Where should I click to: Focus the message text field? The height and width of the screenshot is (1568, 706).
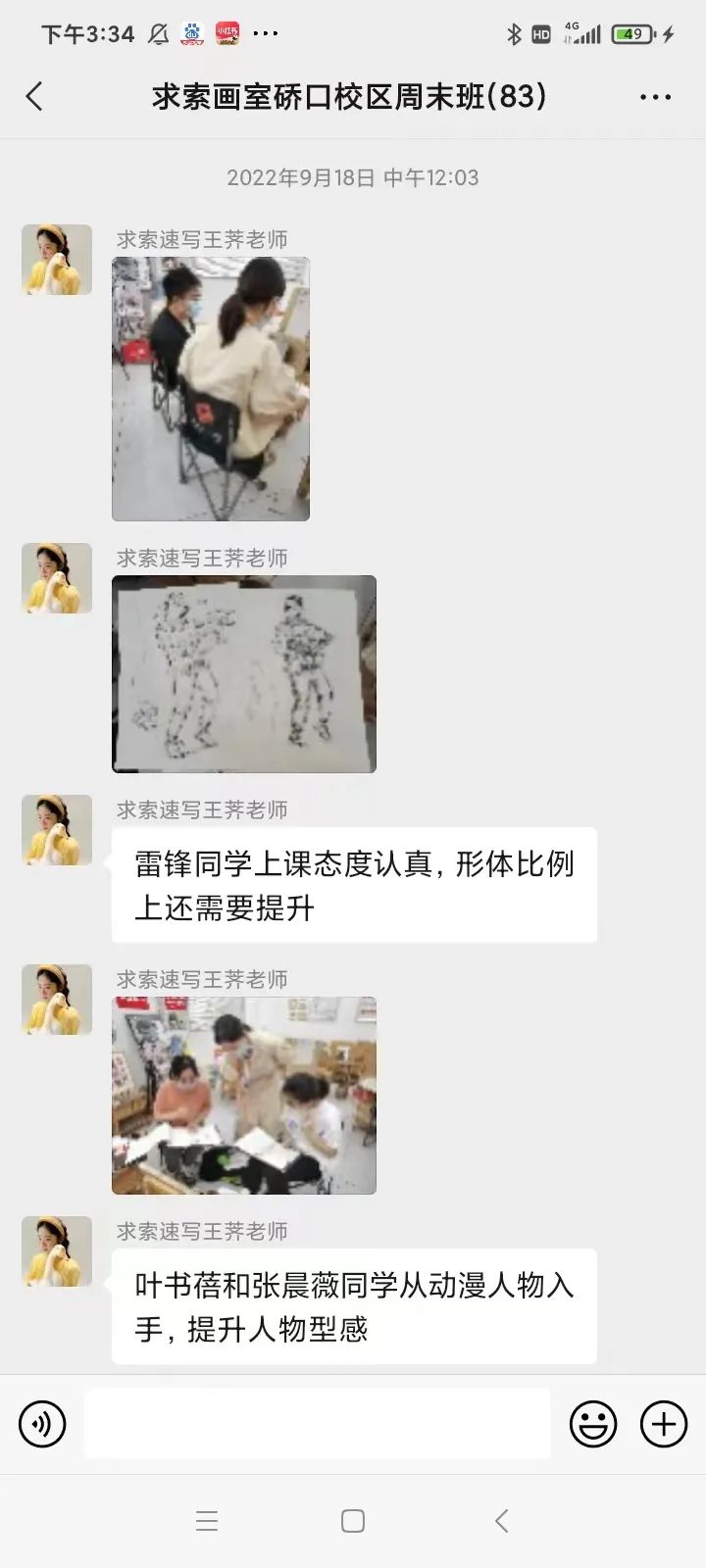pyautogui.click(x=317, y=1423)
